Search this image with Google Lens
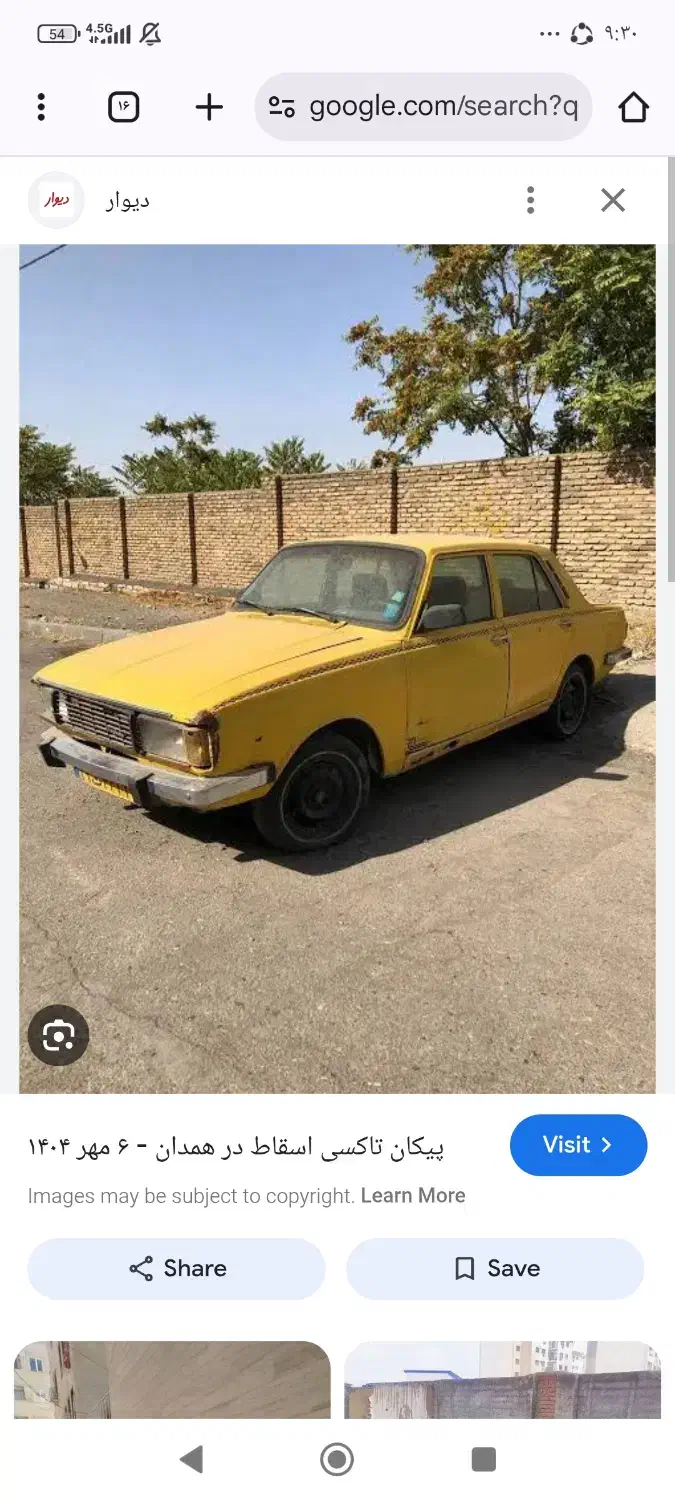Image resolution: width=675 pixels, height=1500 pixels. click(x=58, y=1035)
